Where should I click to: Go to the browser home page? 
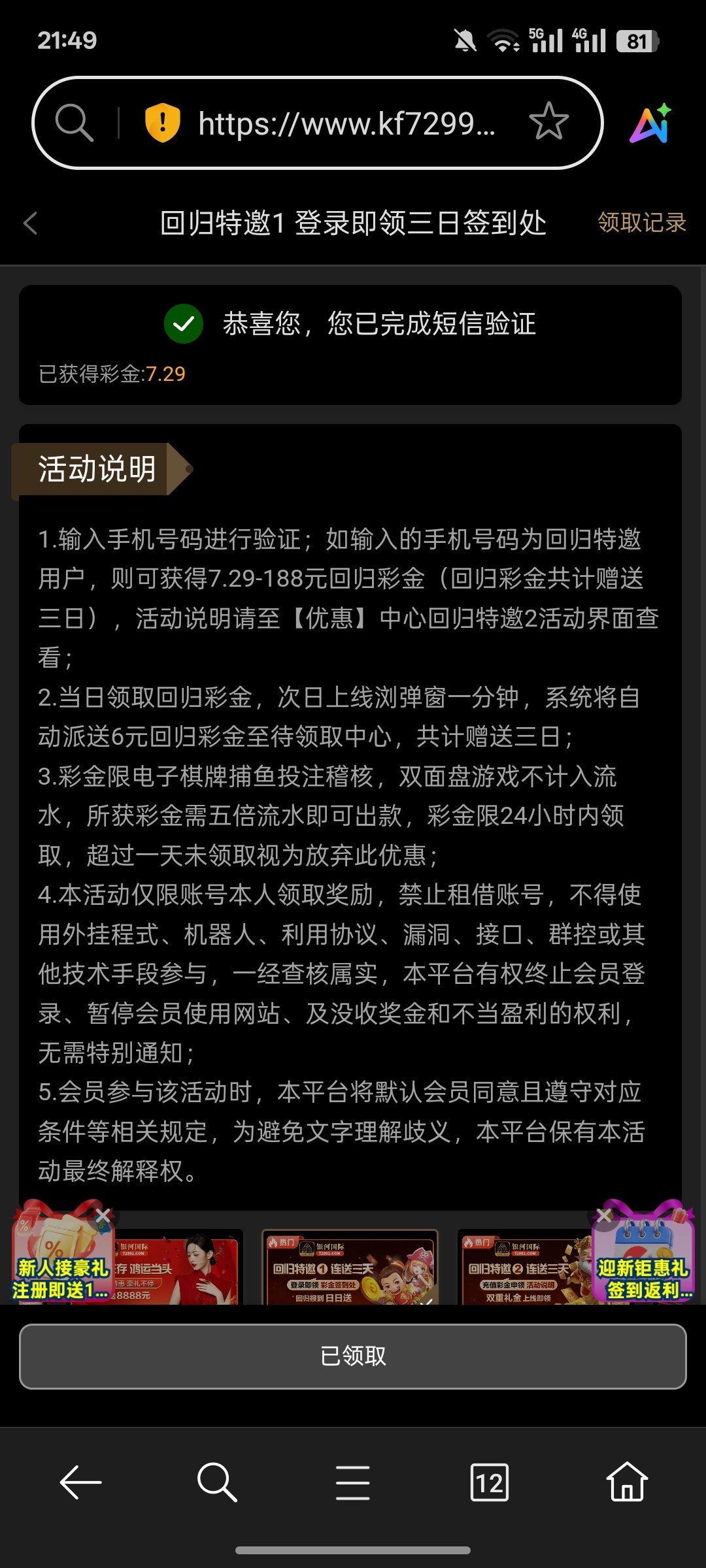[x=626, y=1482]
